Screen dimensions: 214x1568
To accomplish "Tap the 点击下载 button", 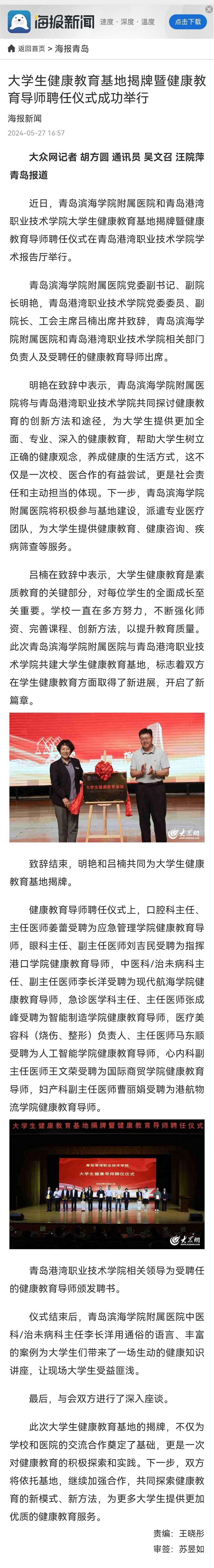I will point(187,22).
